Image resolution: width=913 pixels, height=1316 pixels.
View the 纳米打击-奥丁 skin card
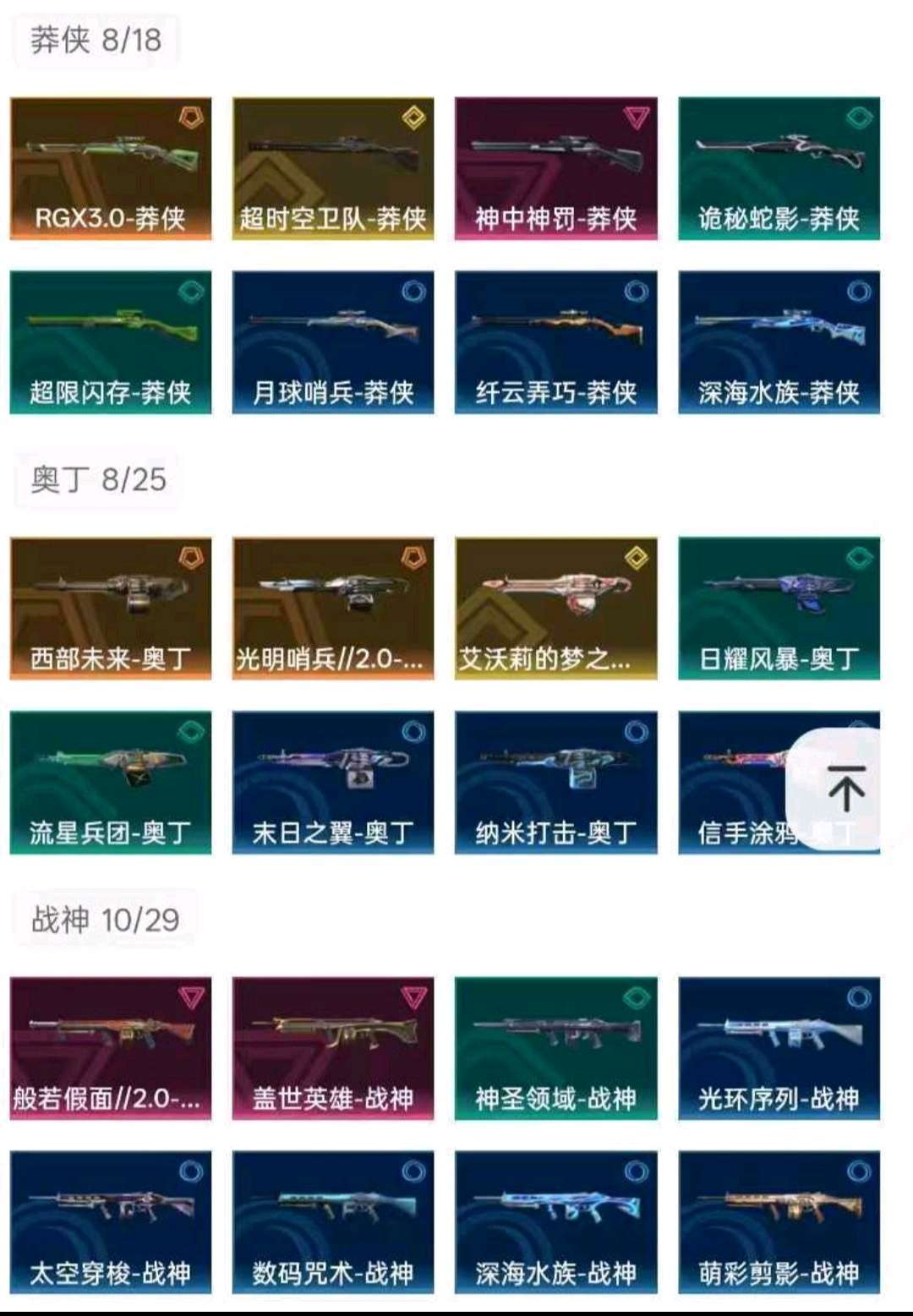[x=555, y=782]
